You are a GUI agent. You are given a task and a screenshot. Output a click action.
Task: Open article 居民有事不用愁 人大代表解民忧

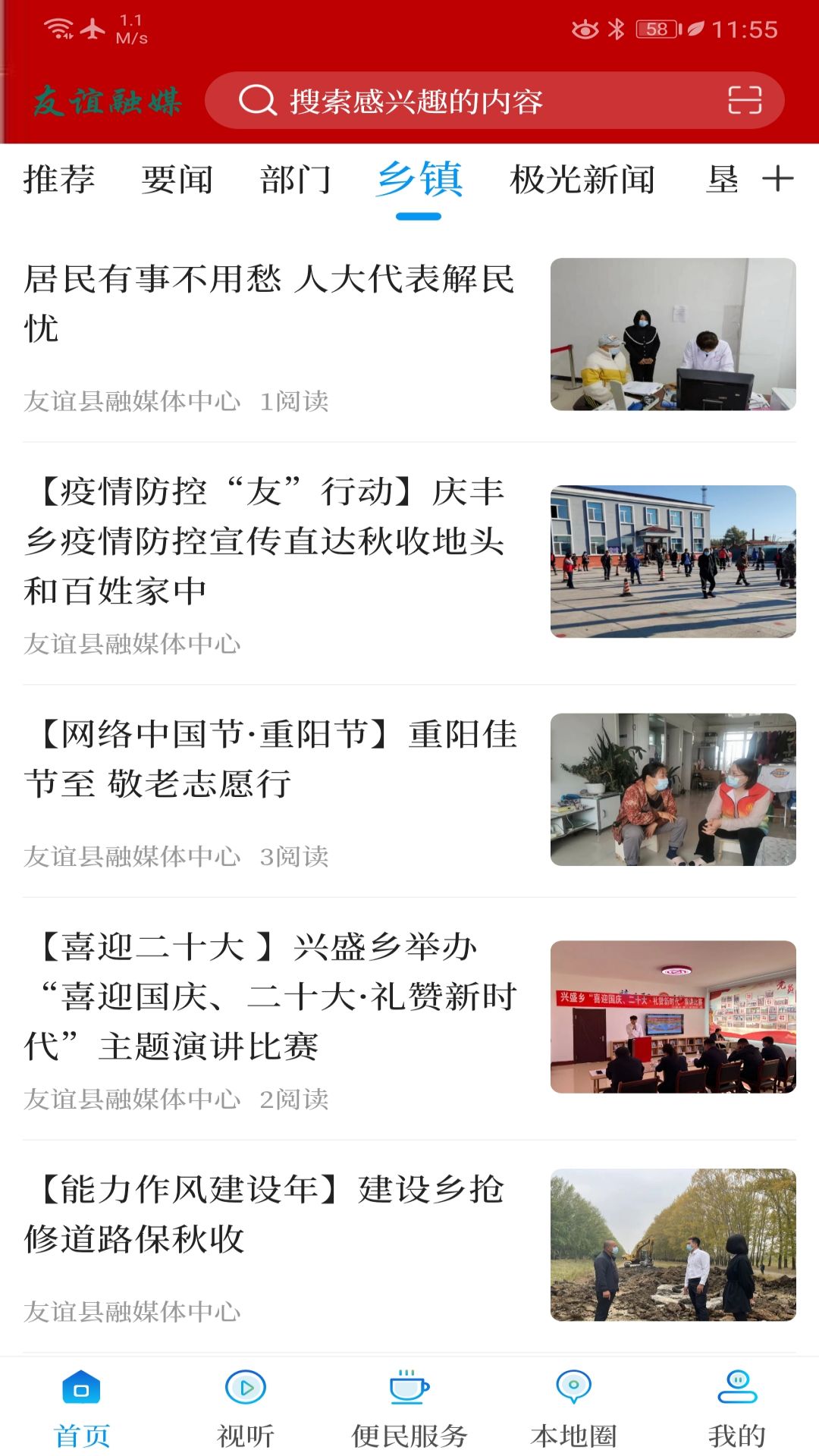(x=409, y=334)
